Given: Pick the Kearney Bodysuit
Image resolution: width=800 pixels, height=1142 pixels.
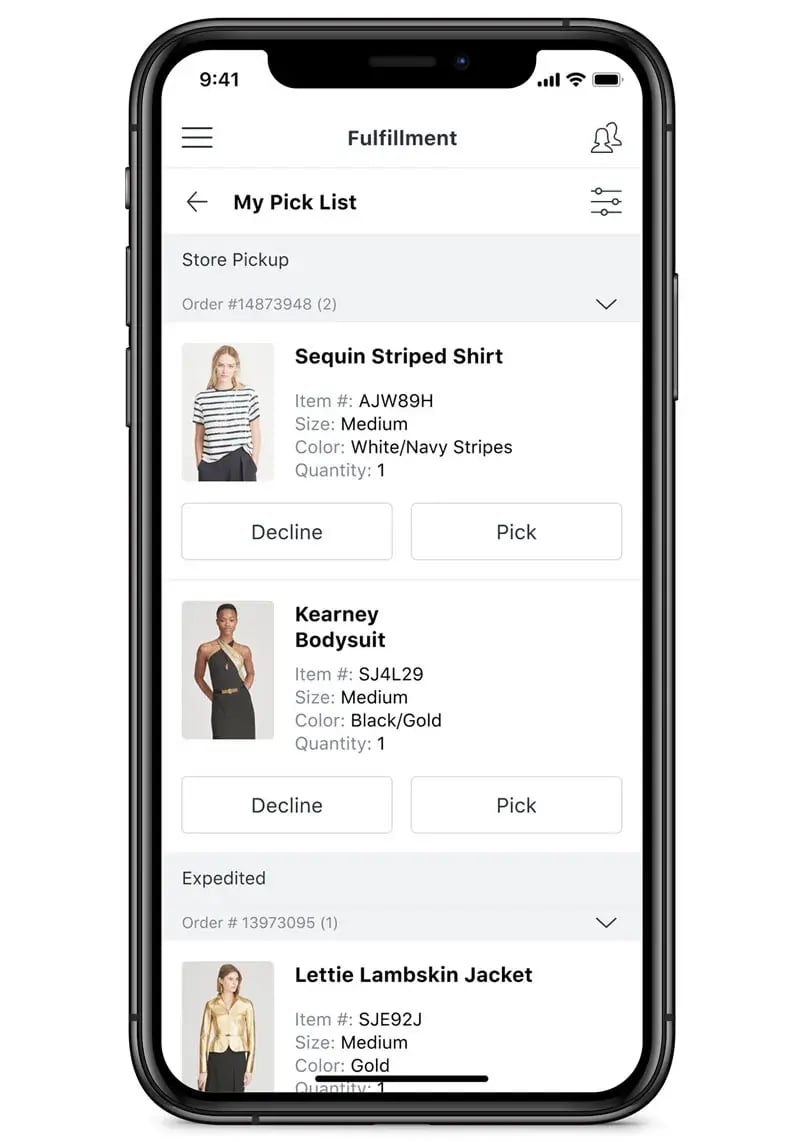Looking at the screenshot, I should tap(516, 805).
